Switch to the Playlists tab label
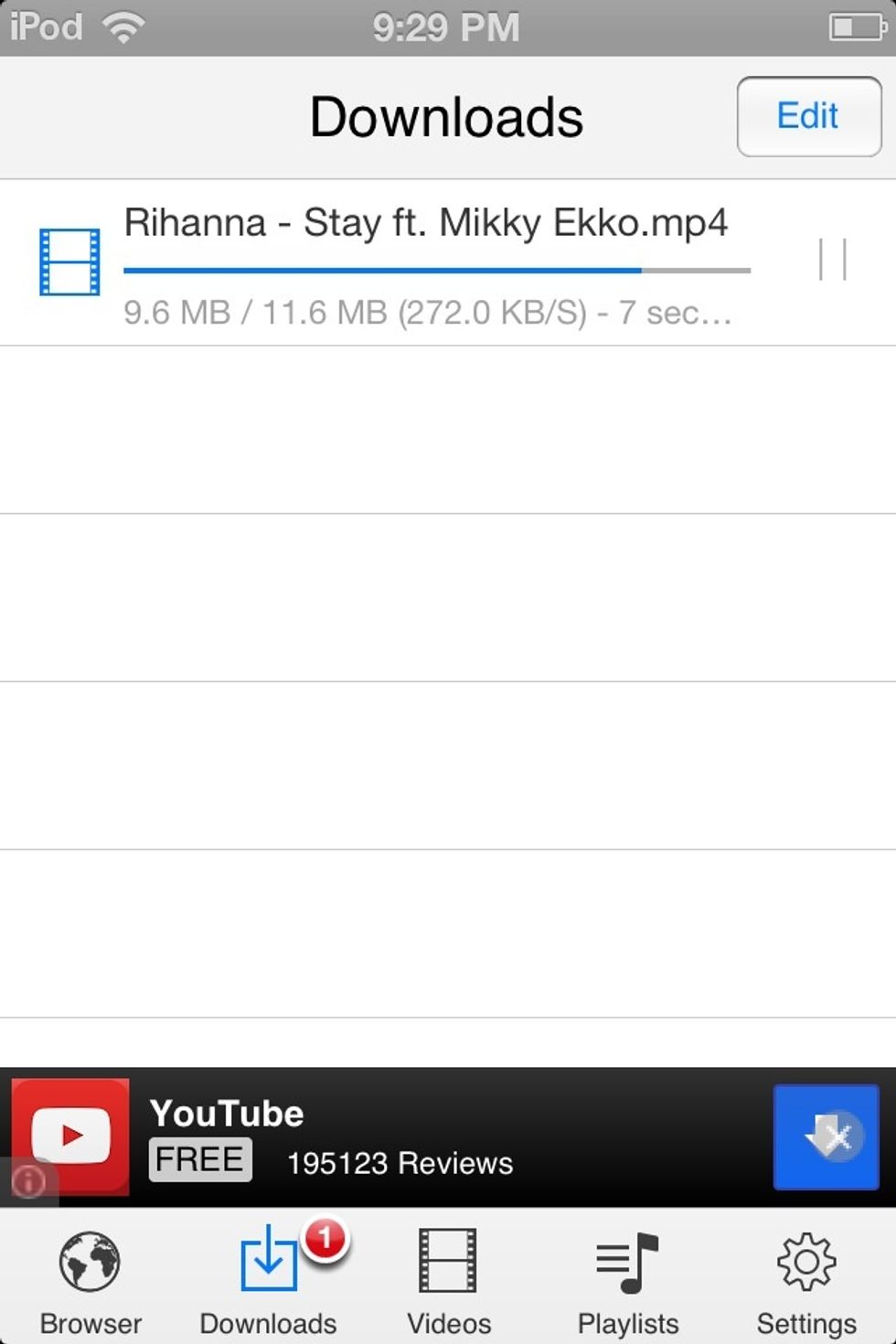896x1344 pixels. (x=628, y=1322)
